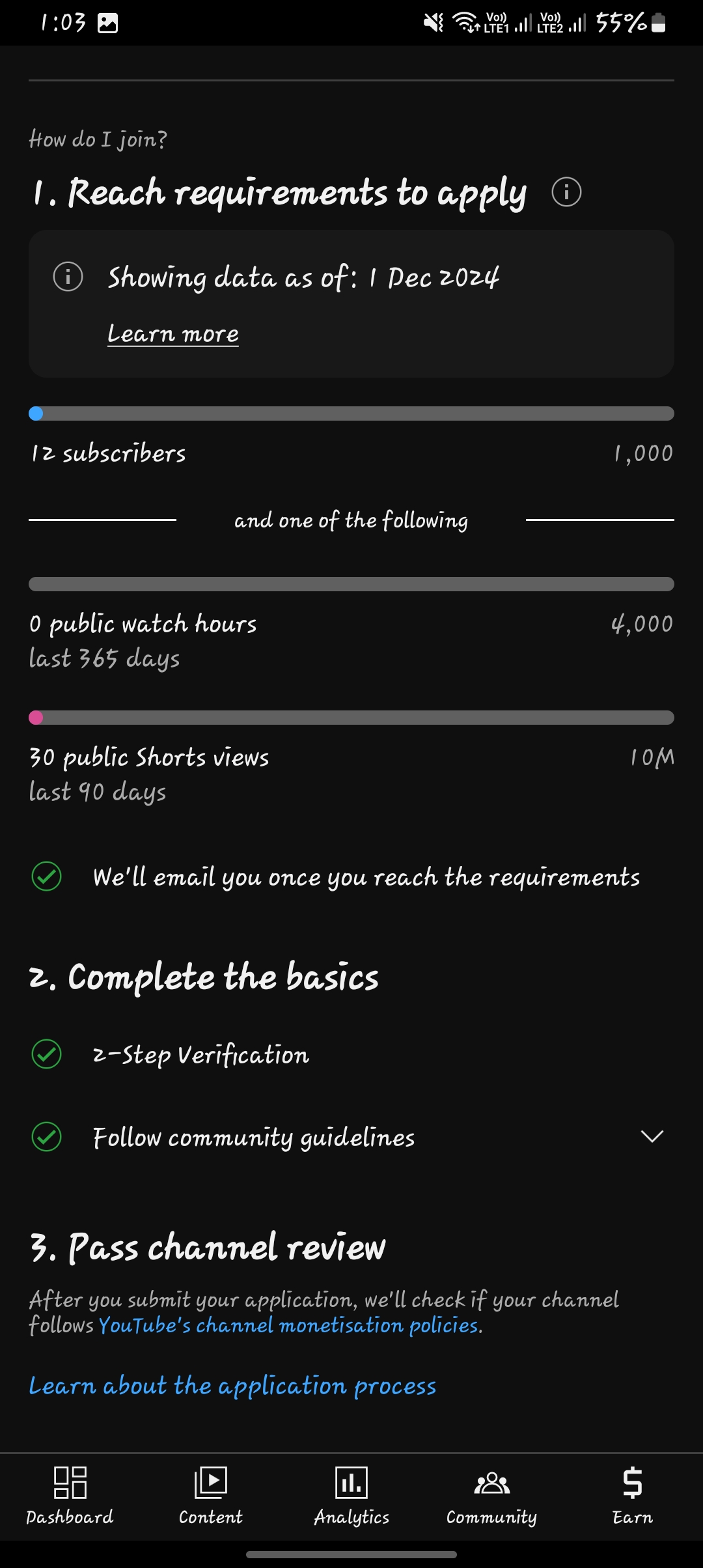Switch to the Community tab
703x1568 pixels.
[492, 1496]
